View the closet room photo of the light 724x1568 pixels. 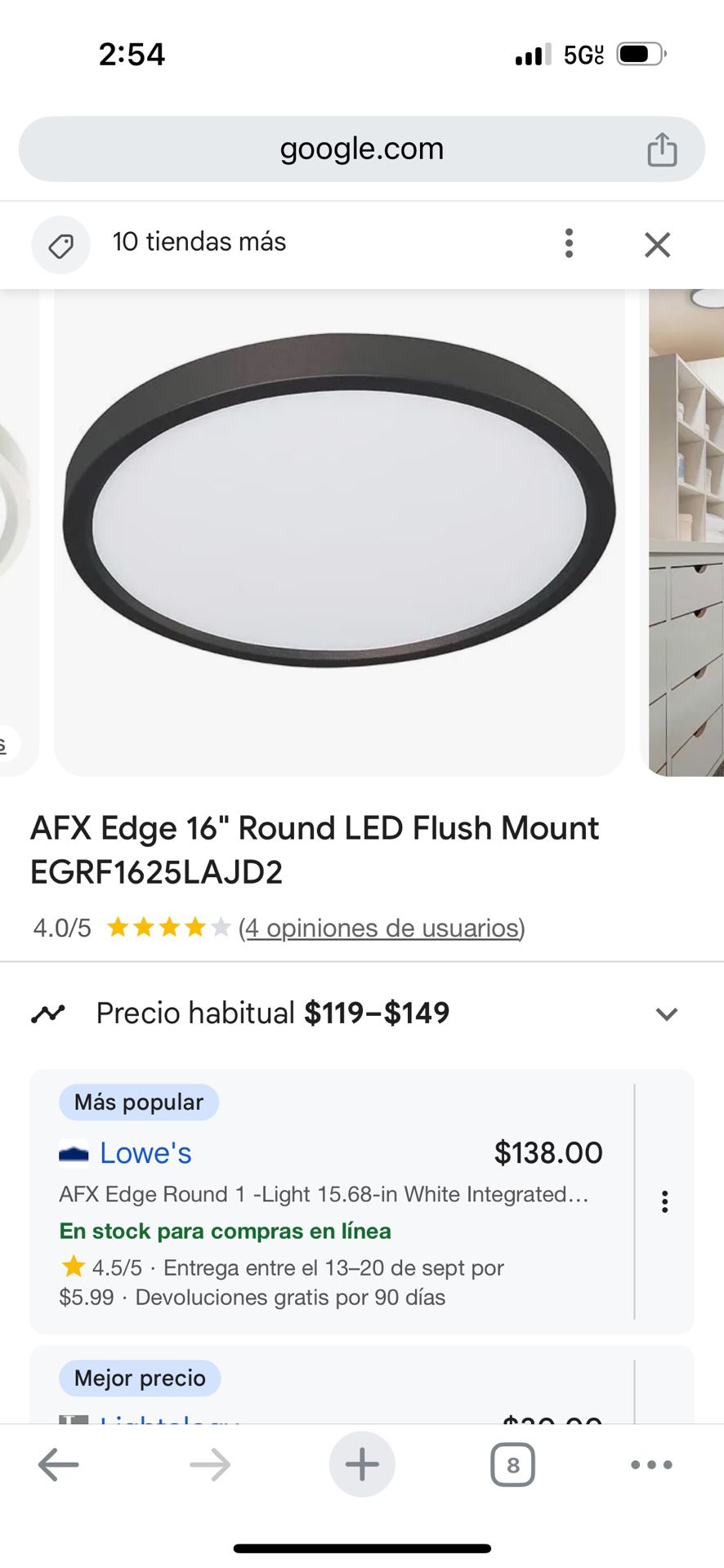click(x=686, y=531)
